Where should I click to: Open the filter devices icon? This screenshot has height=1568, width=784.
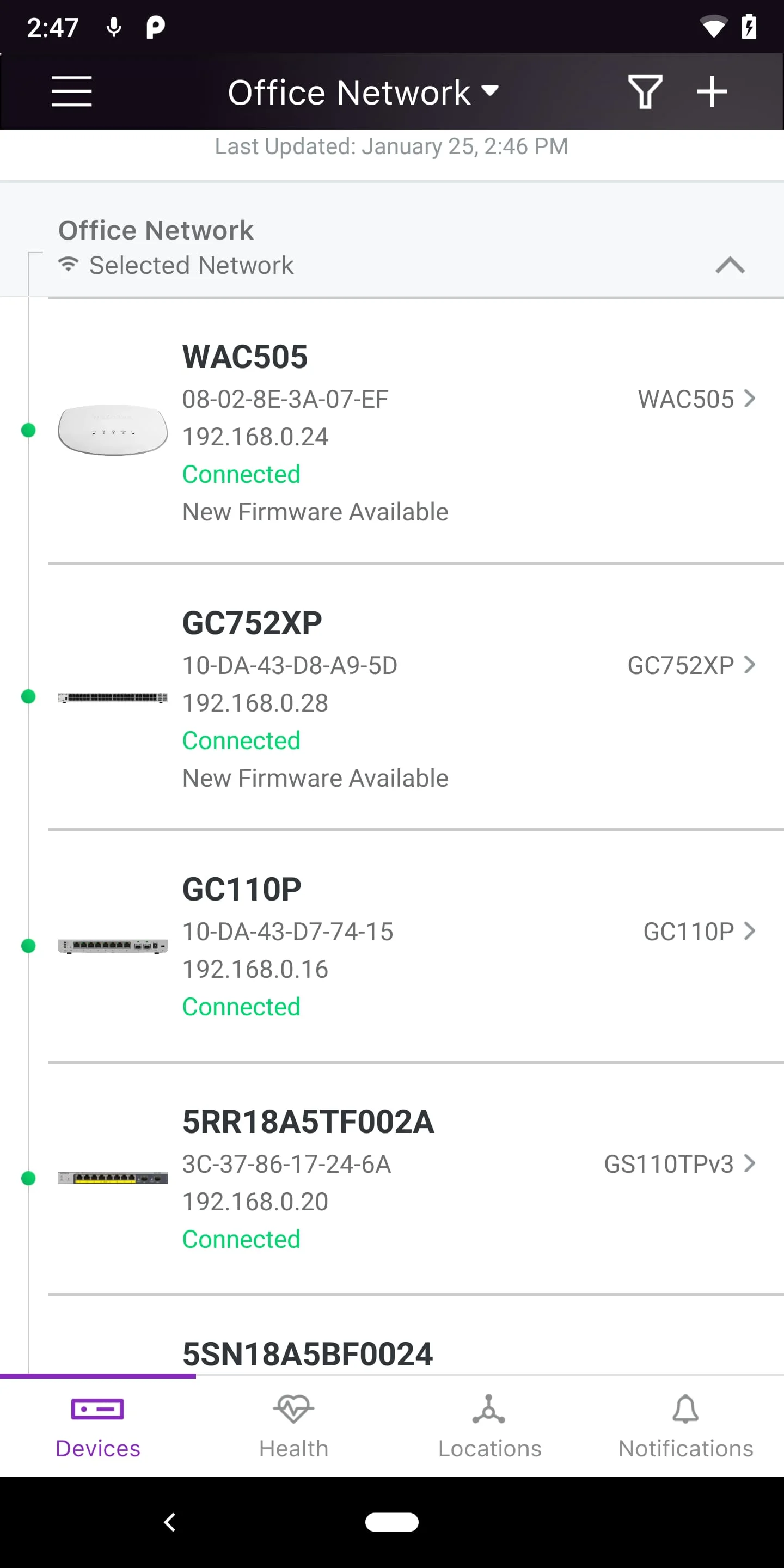pyautogui.click(x=645, y=91)
